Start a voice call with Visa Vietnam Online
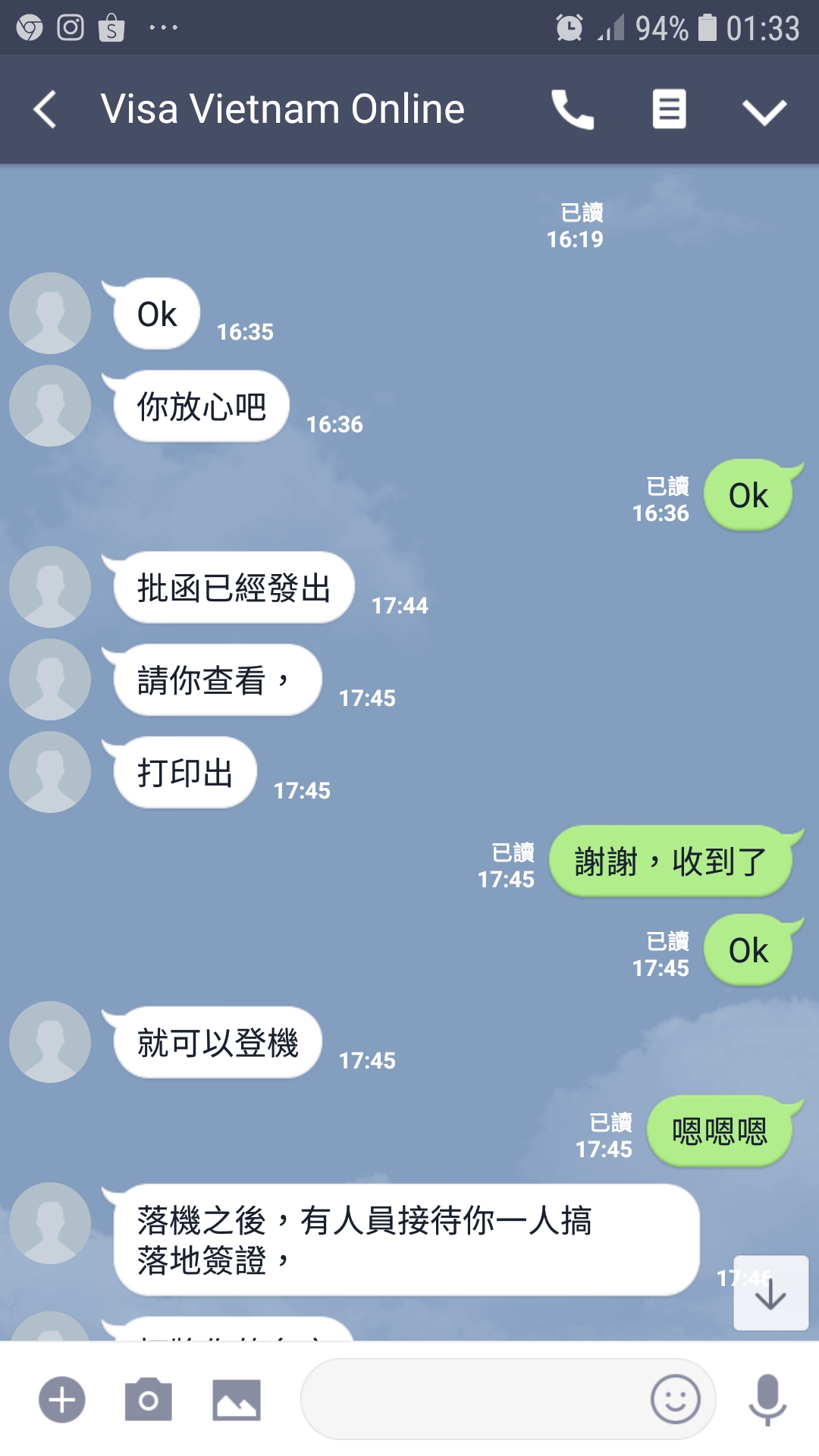The width and height of the screenshot is (819, 1456). 572,109
